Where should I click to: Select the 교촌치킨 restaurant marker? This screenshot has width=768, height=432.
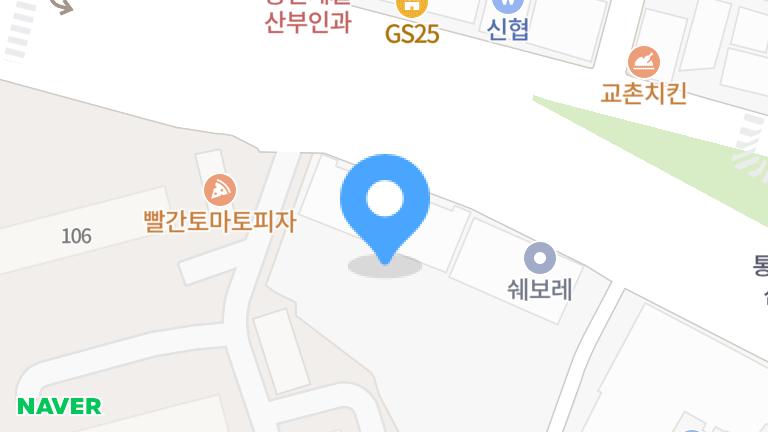pos(644,63)
